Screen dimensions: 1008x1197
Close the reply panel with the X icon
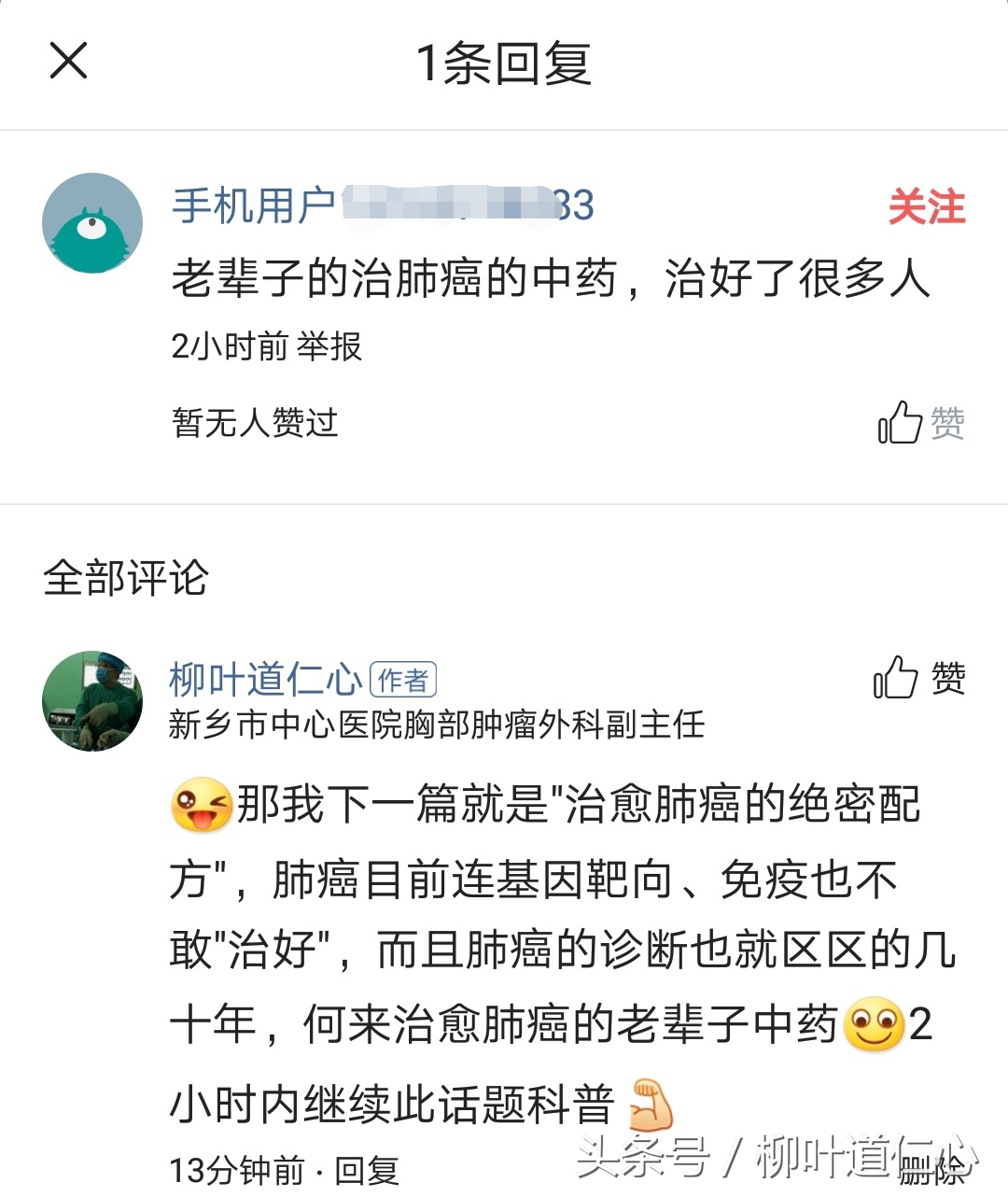click(67, 62)
